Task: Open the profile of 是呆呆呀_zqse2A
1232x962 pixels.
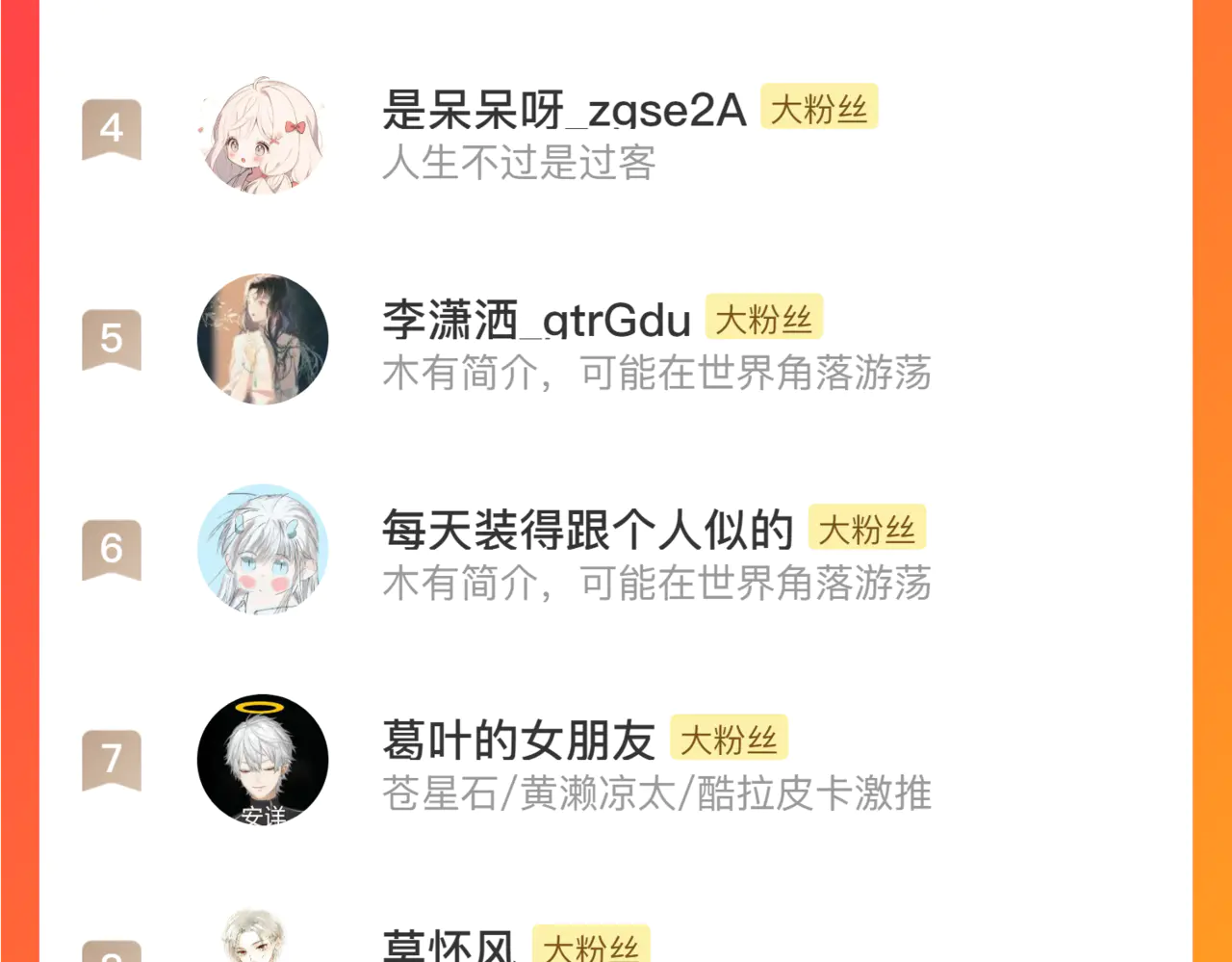Action: [x=563, y=111]
